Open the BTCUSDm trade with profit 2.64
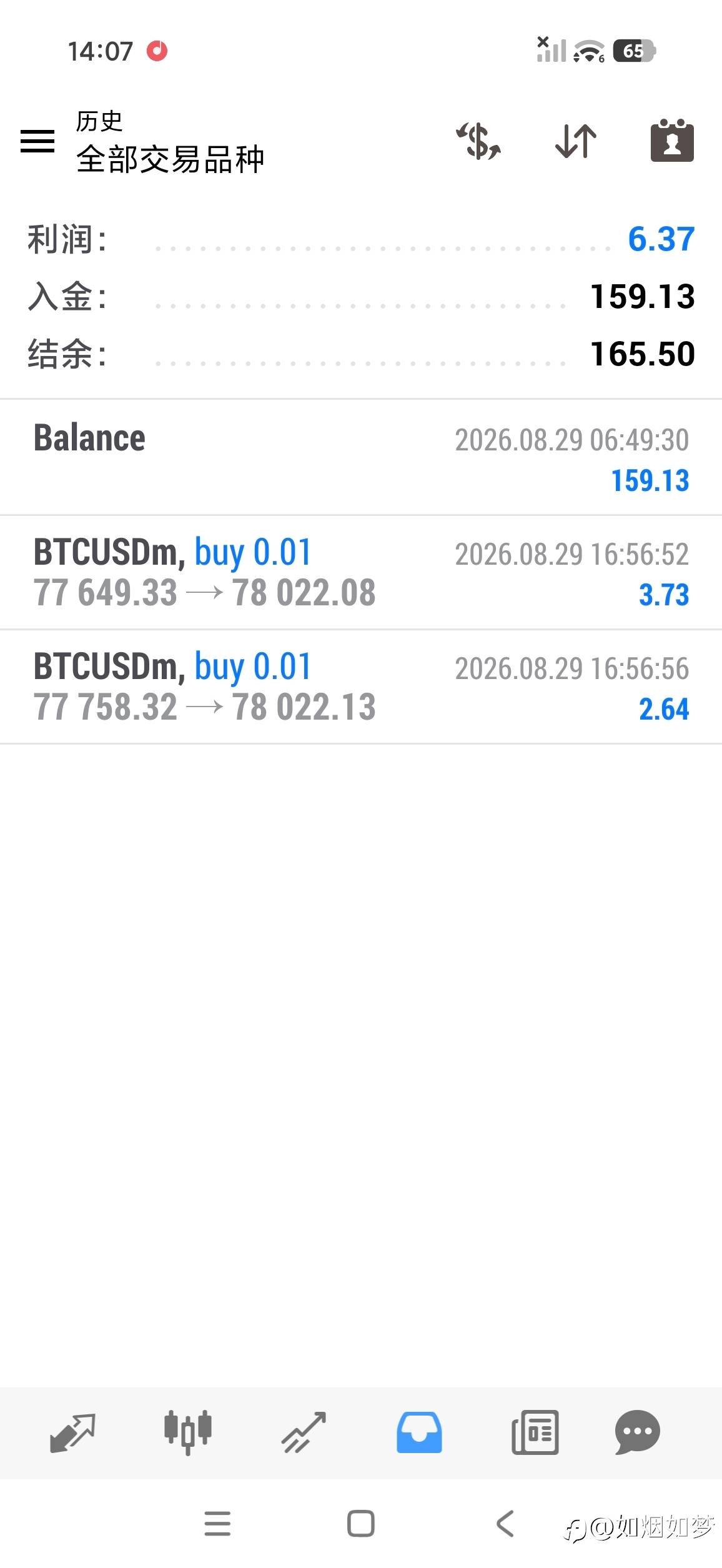This screenshot has width=722, height=1568. point(361,687)
